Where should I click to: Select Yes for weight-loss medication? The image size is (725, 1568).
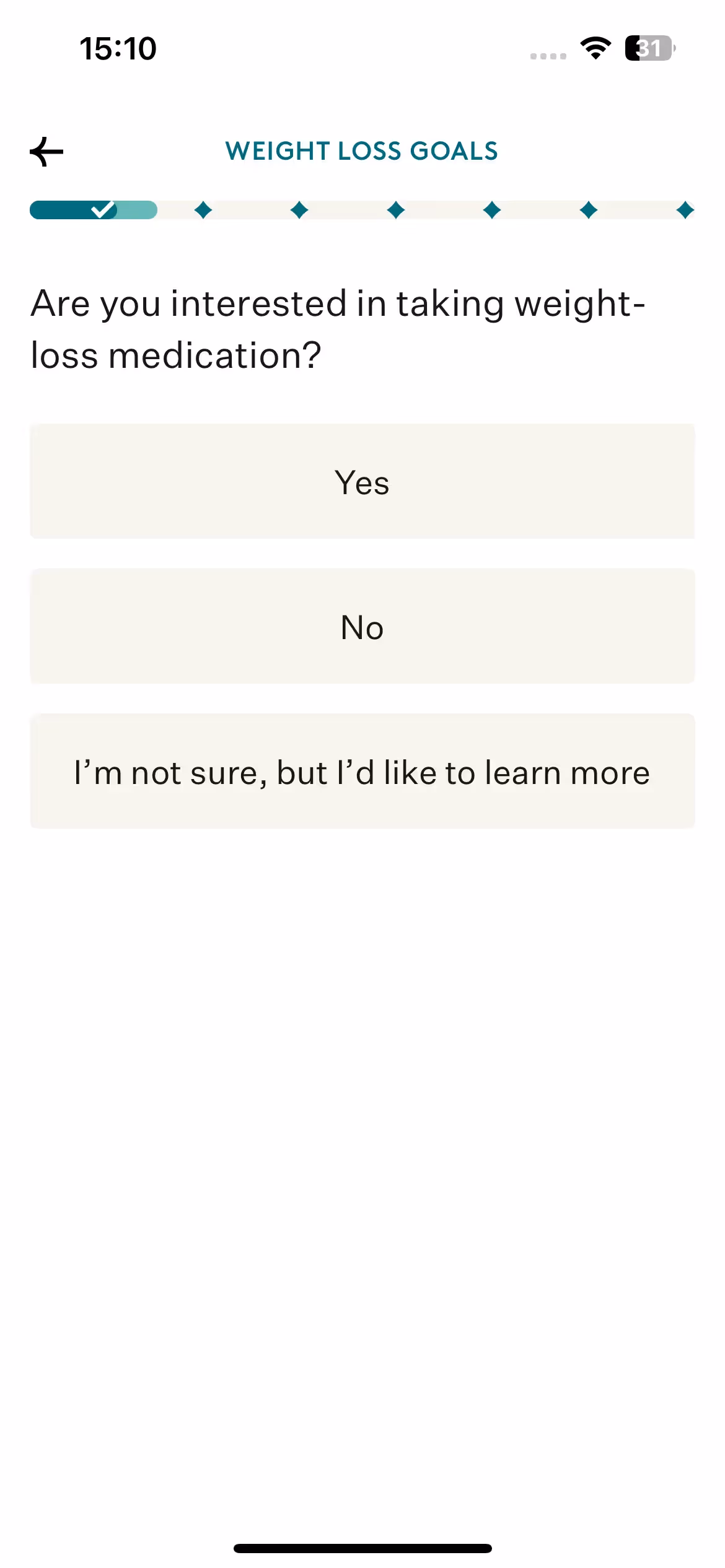(x=362, y=482)
